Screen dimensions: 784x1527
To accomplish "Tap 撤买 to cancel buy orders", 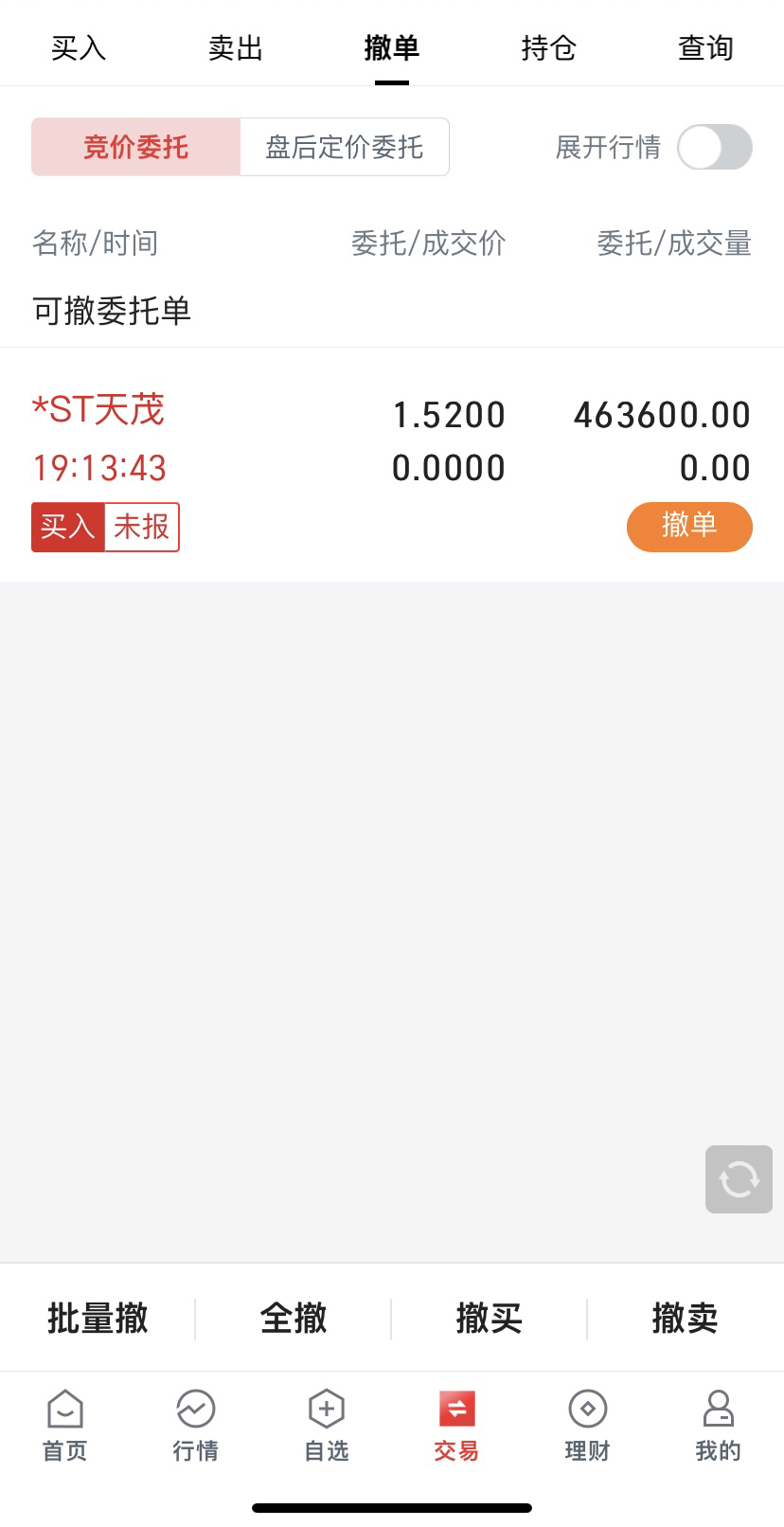I will point(490,1318).
